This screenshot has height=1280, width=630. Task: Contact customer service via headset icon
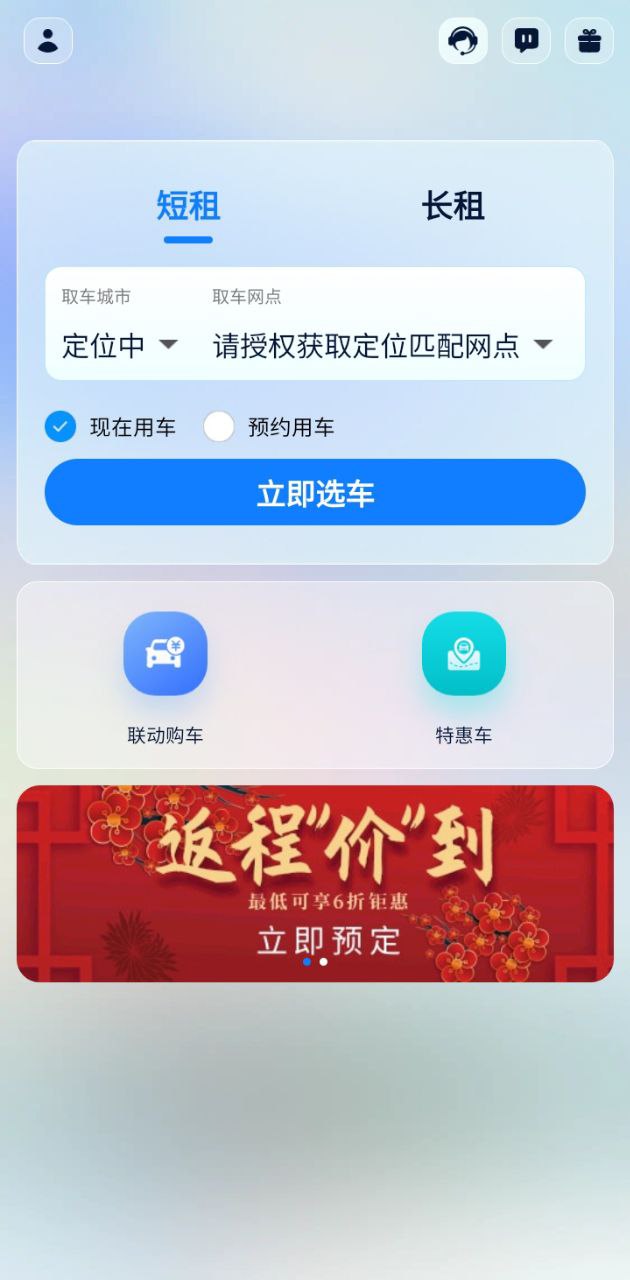[463, 41]
